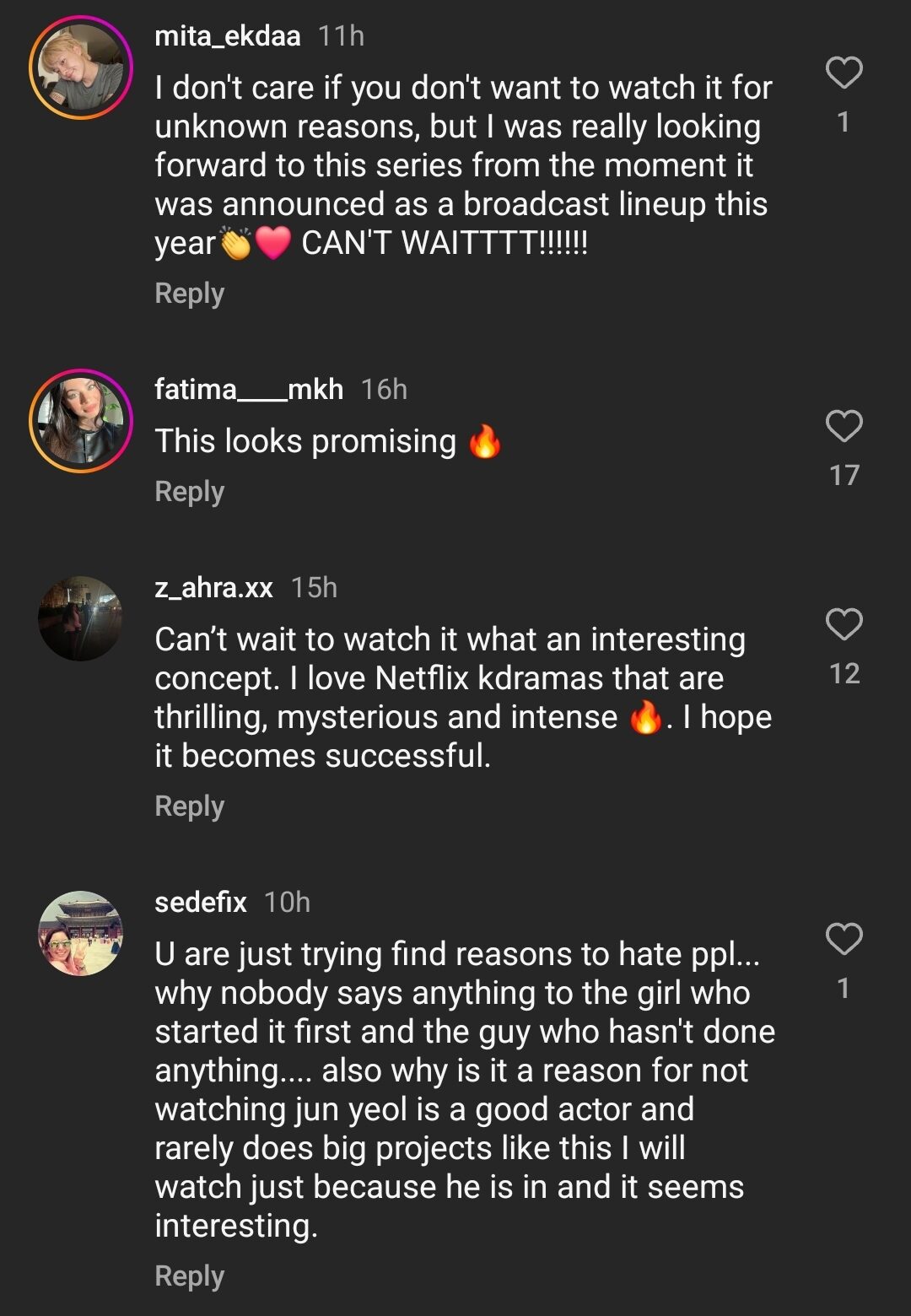Reply to mita_ekdaa's comment
The width and height of the screenshot is (911, 1316).
coord(190,294)
